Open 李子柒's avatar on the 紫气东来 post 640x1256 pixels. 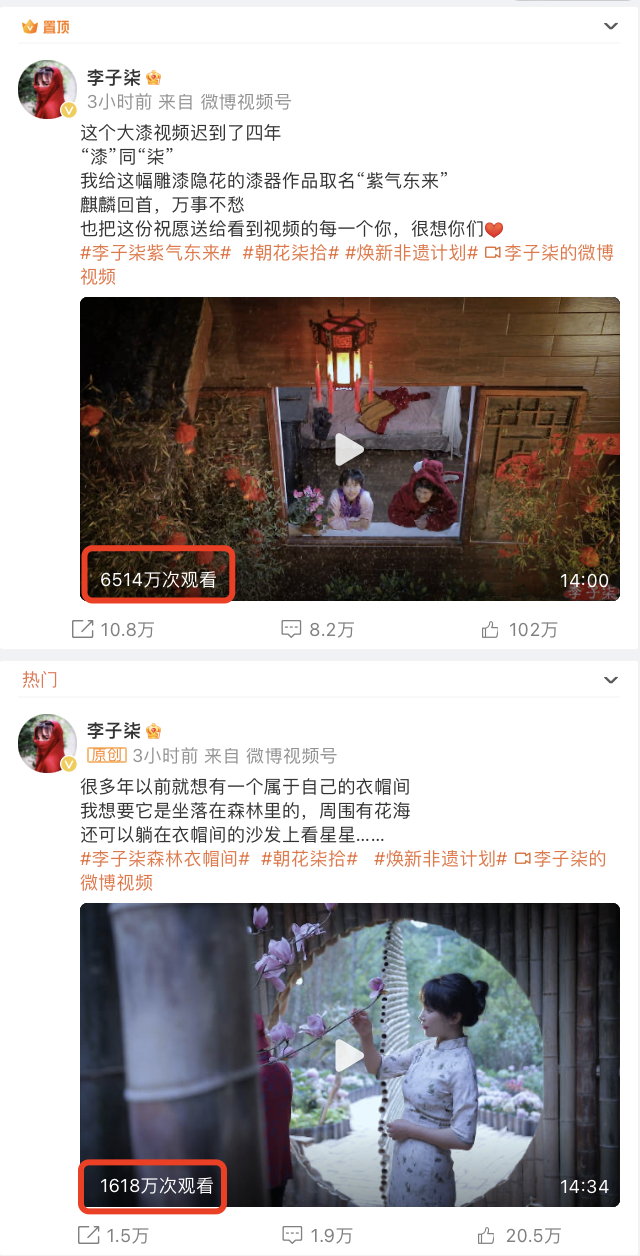tap(47, 90)
